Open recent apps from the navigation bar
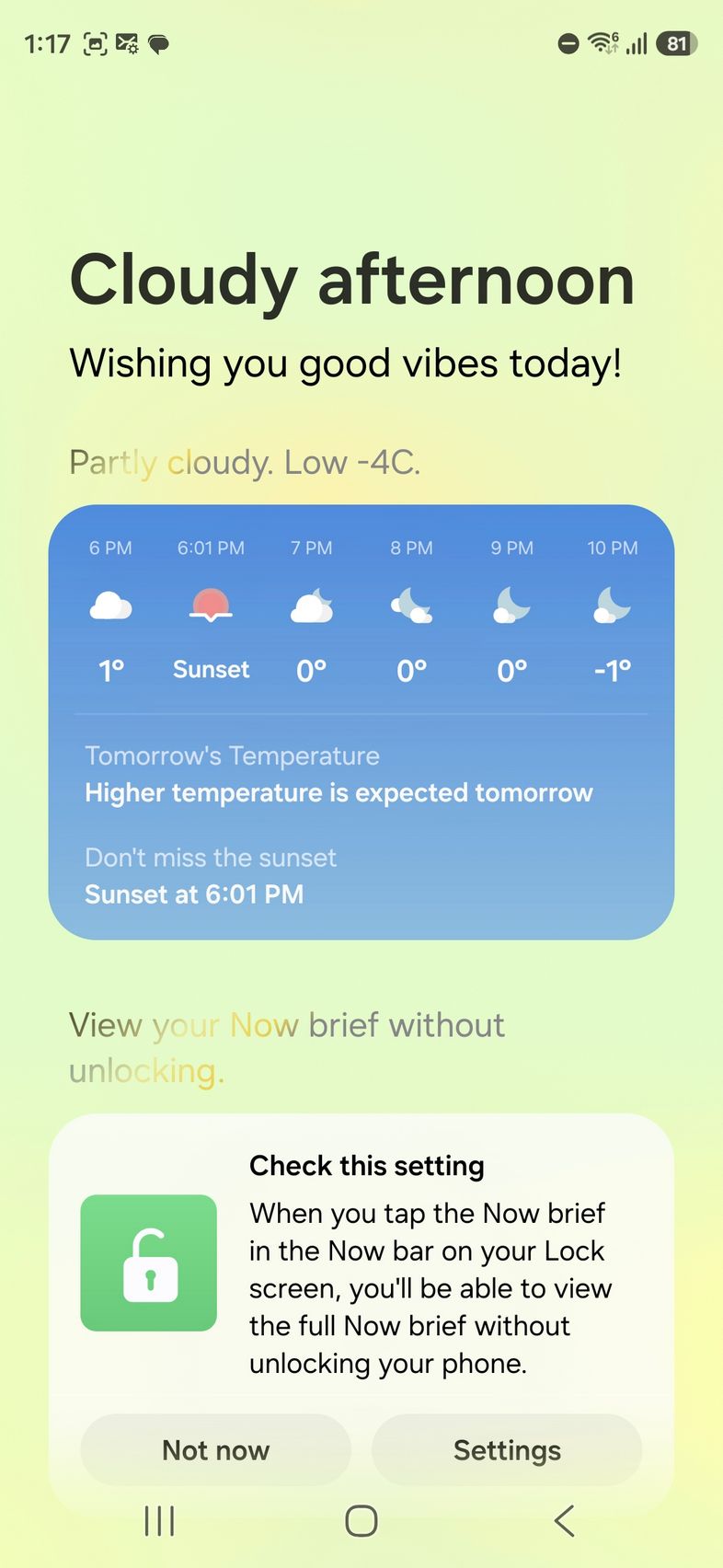Image resolution: width=723 pixels, height=1568 pixels. (x=159, y=1521)
